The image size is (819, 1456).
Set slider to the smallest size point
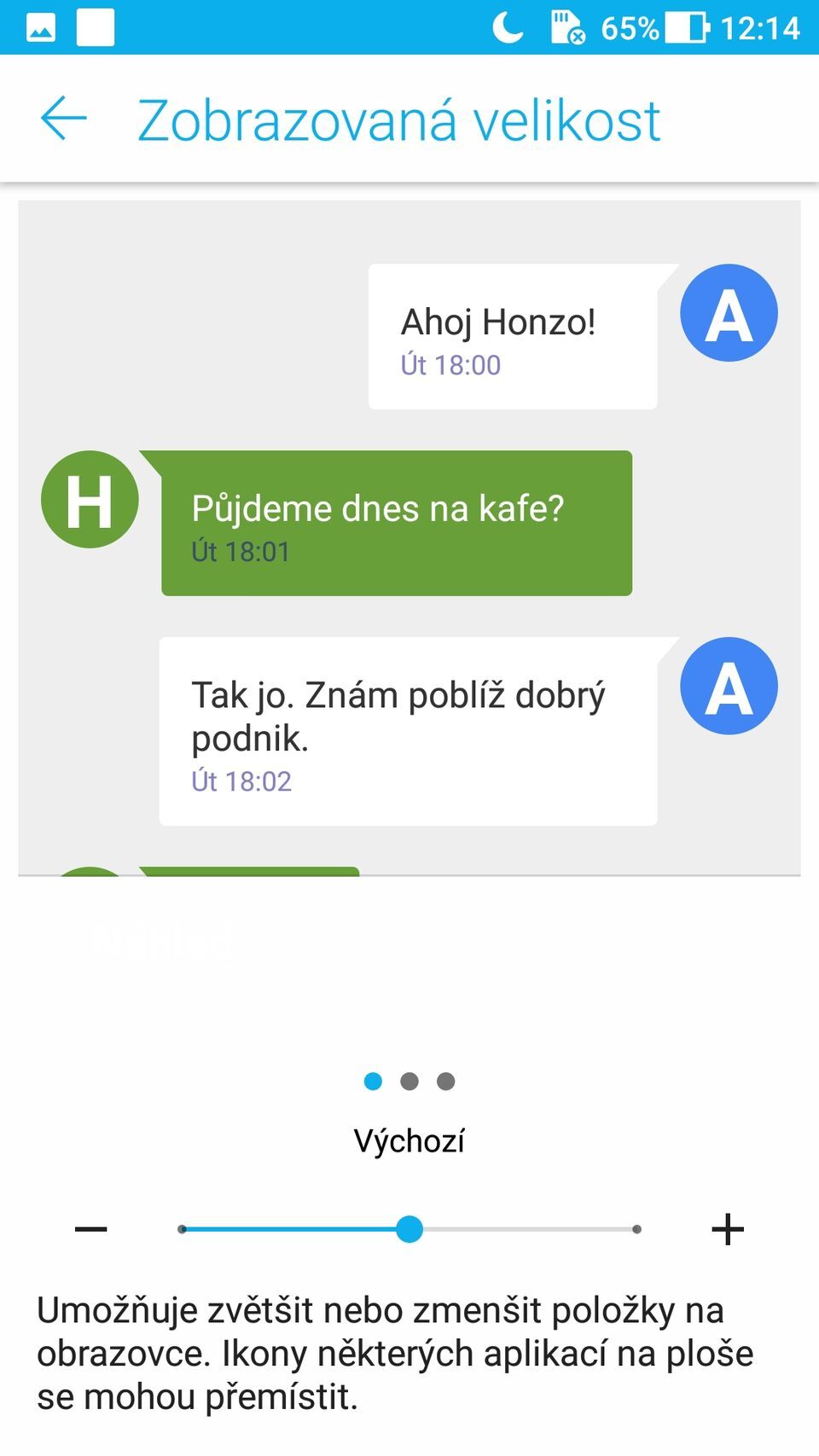pyautogui.click(x=182, y=1229)
